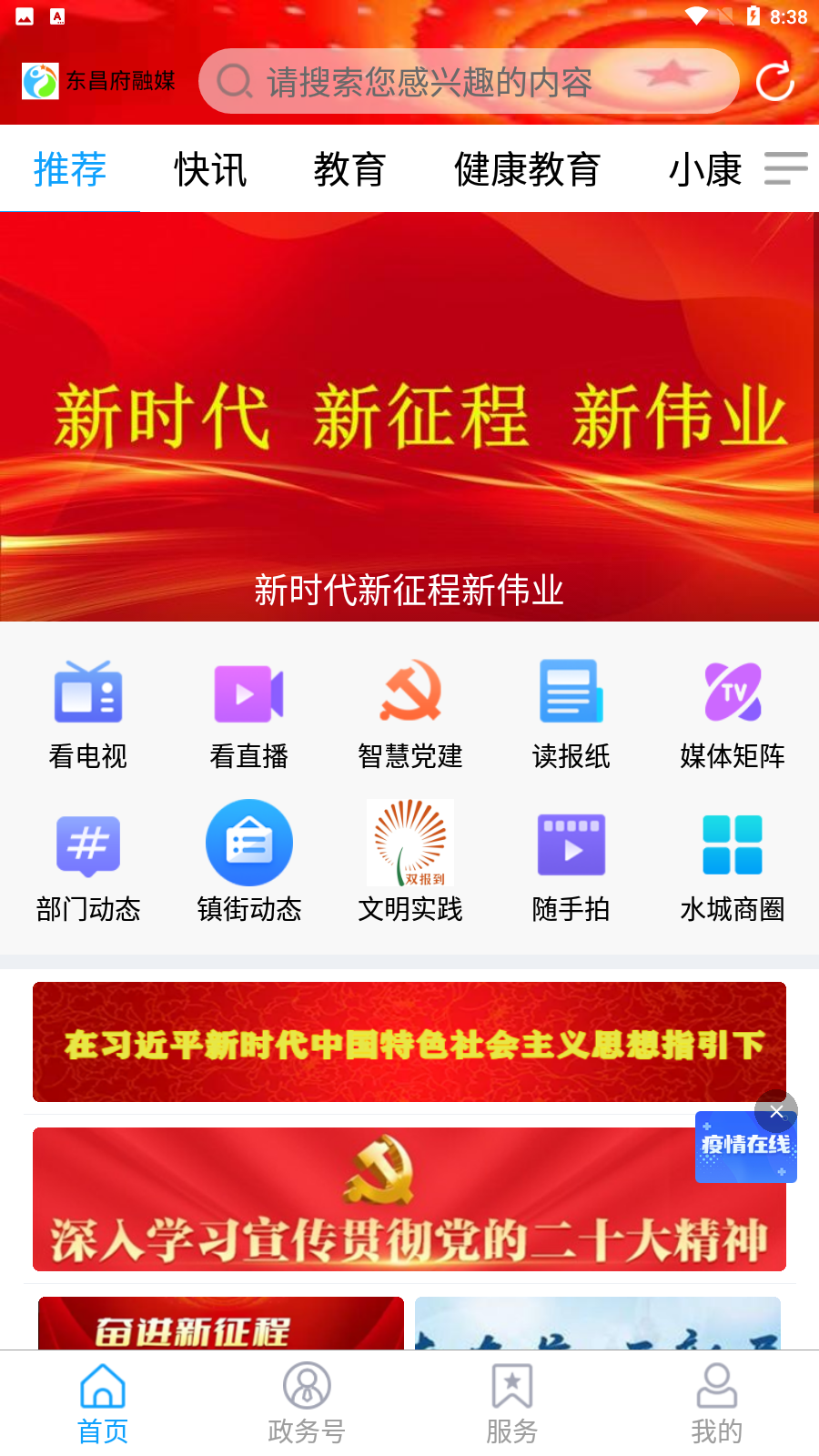Select the 部门动态 department news icon

(88, 864)
